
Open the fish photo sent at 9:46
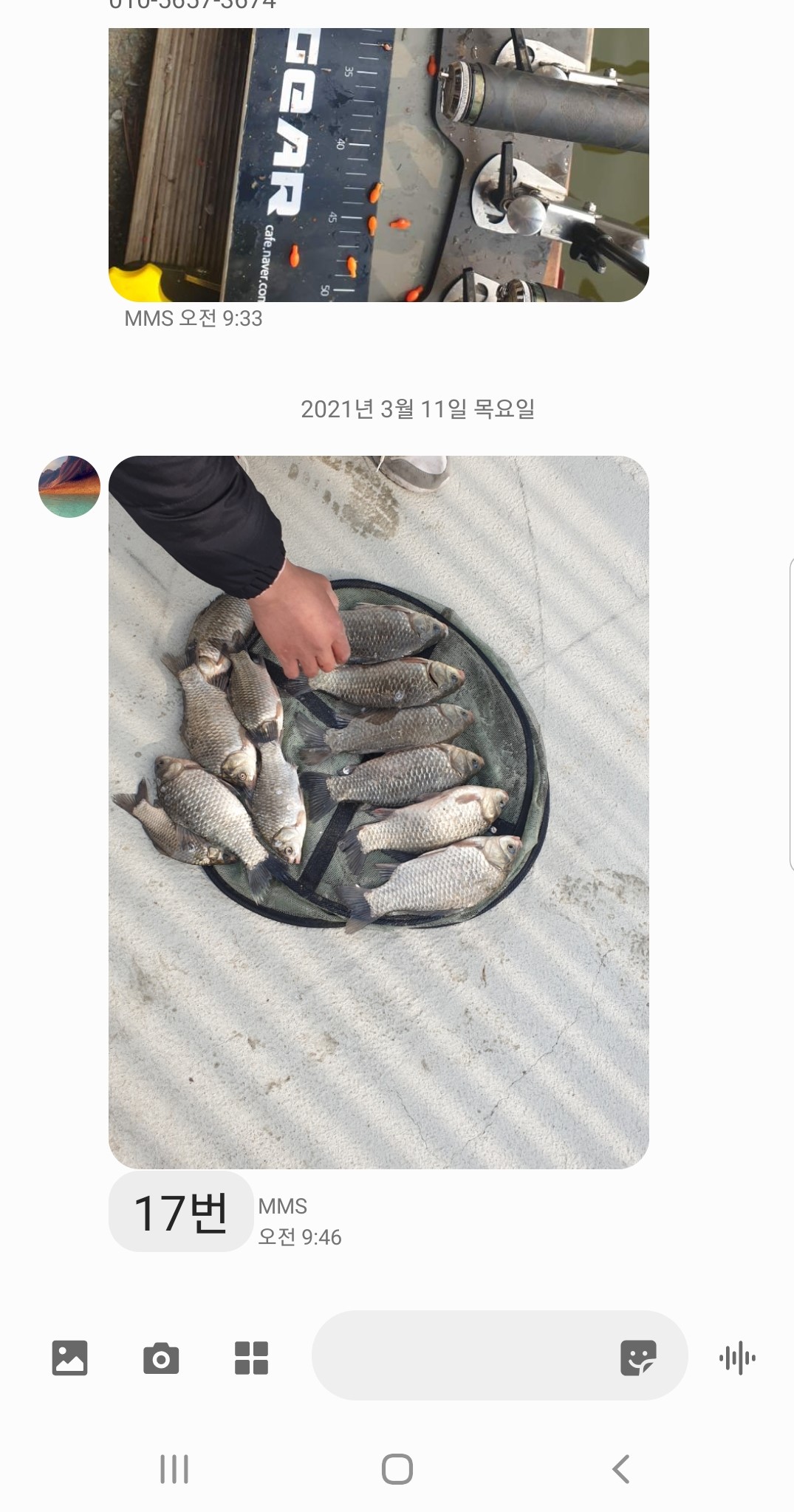pyautogui.click(x=378, y=811)
